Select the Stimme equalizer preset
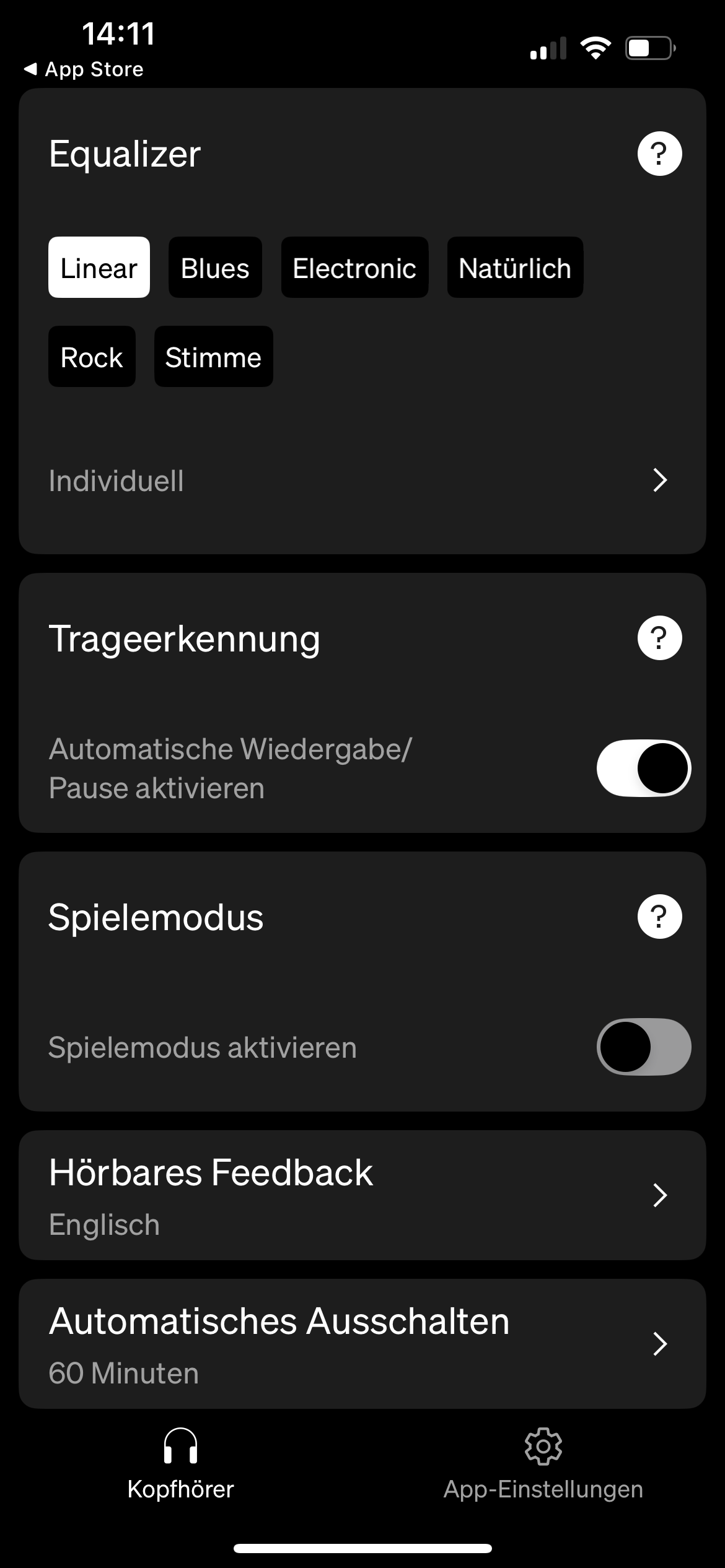Viewport: 725px width, 1568px height. (213, 357)
